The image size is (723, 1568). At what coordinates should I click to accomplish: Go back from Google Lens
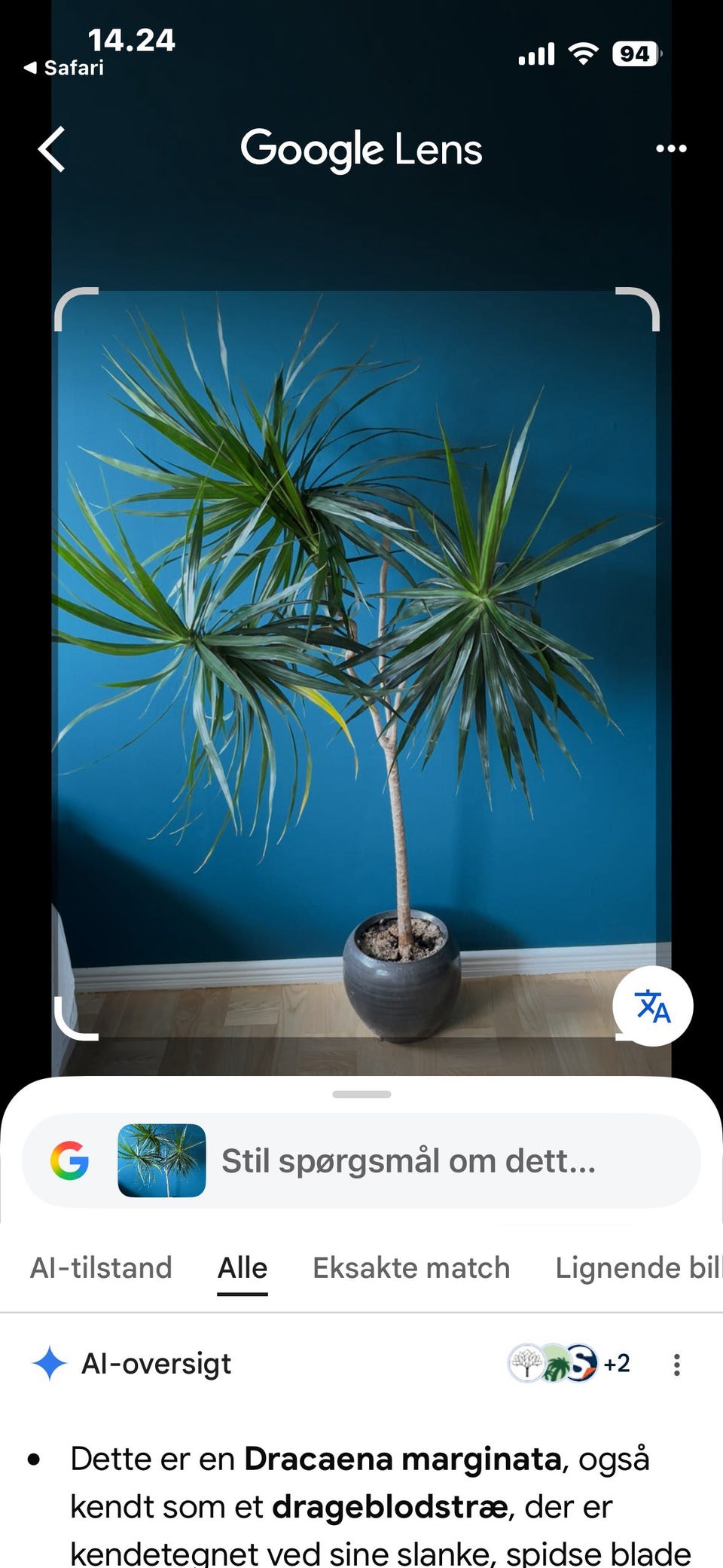tap(51, 148)
